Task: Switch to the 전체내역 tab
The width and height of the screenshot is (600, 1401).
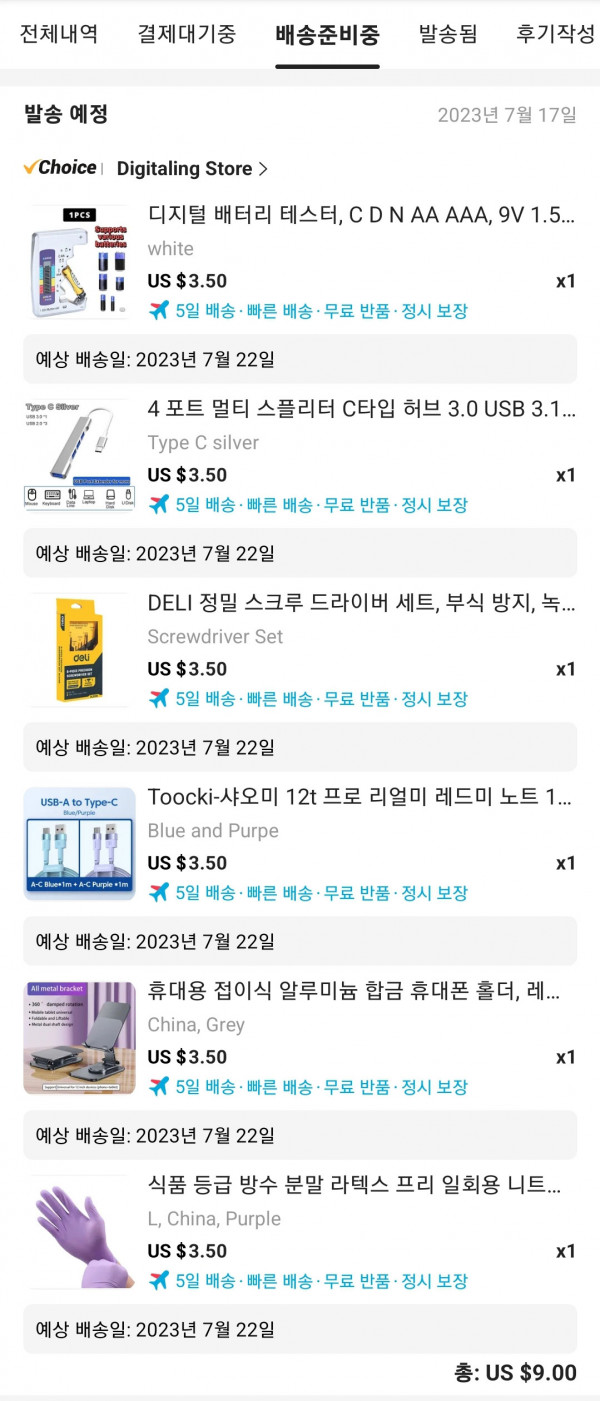Action: click(x=59, y=34)
